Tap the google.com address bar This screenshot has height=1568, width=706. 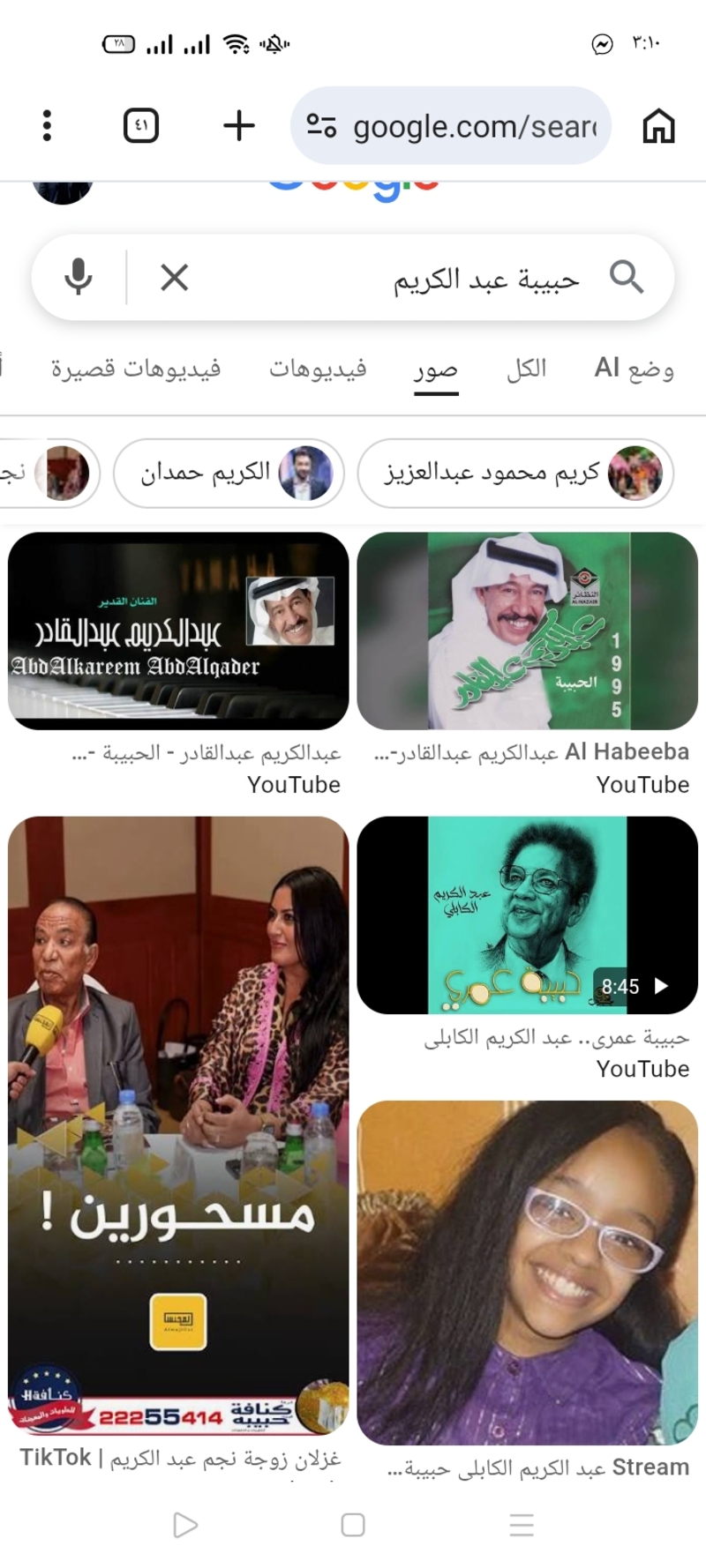click(x=450, y=126)
